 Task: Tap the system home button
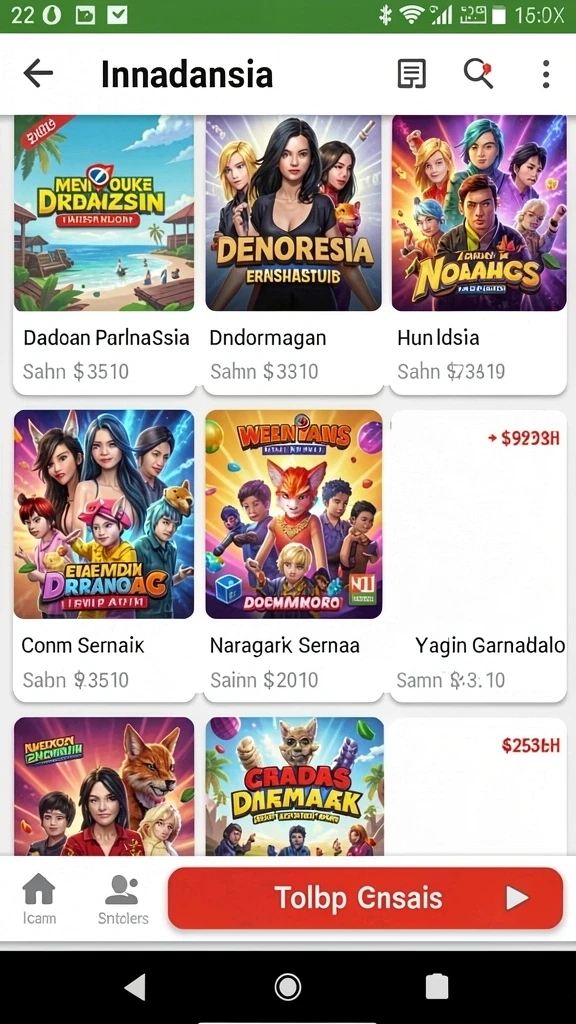tap(288, 987)
